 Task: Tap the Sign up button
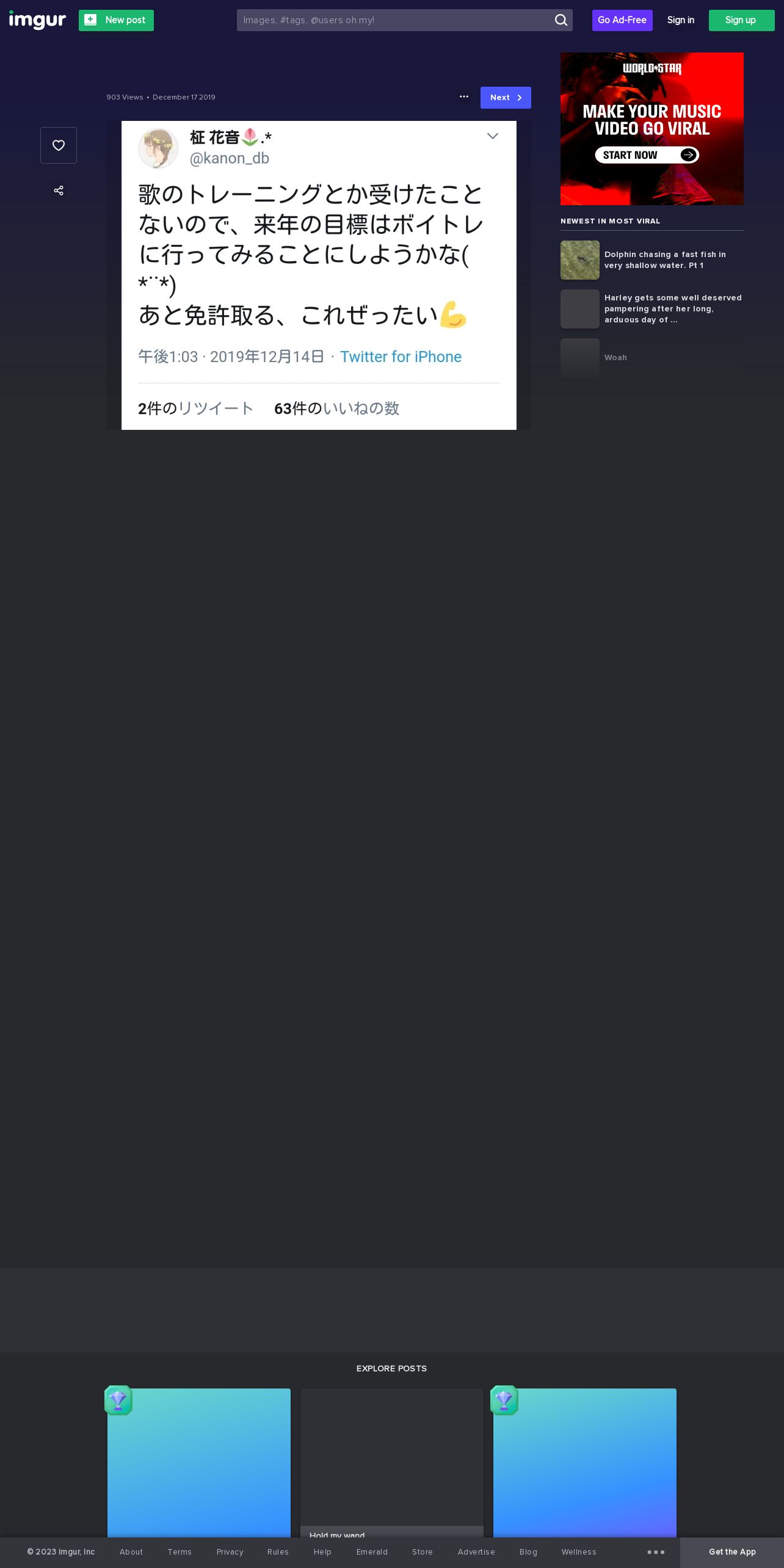point(741,20)
